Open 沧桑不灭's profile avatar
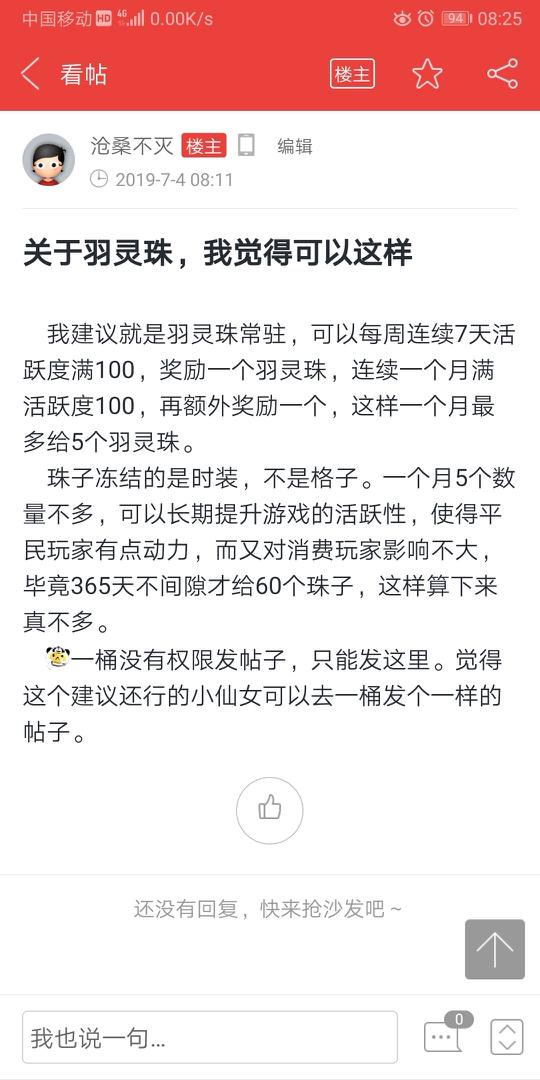This screenshot has height=1080, width=540. click(x=48, y=160)
